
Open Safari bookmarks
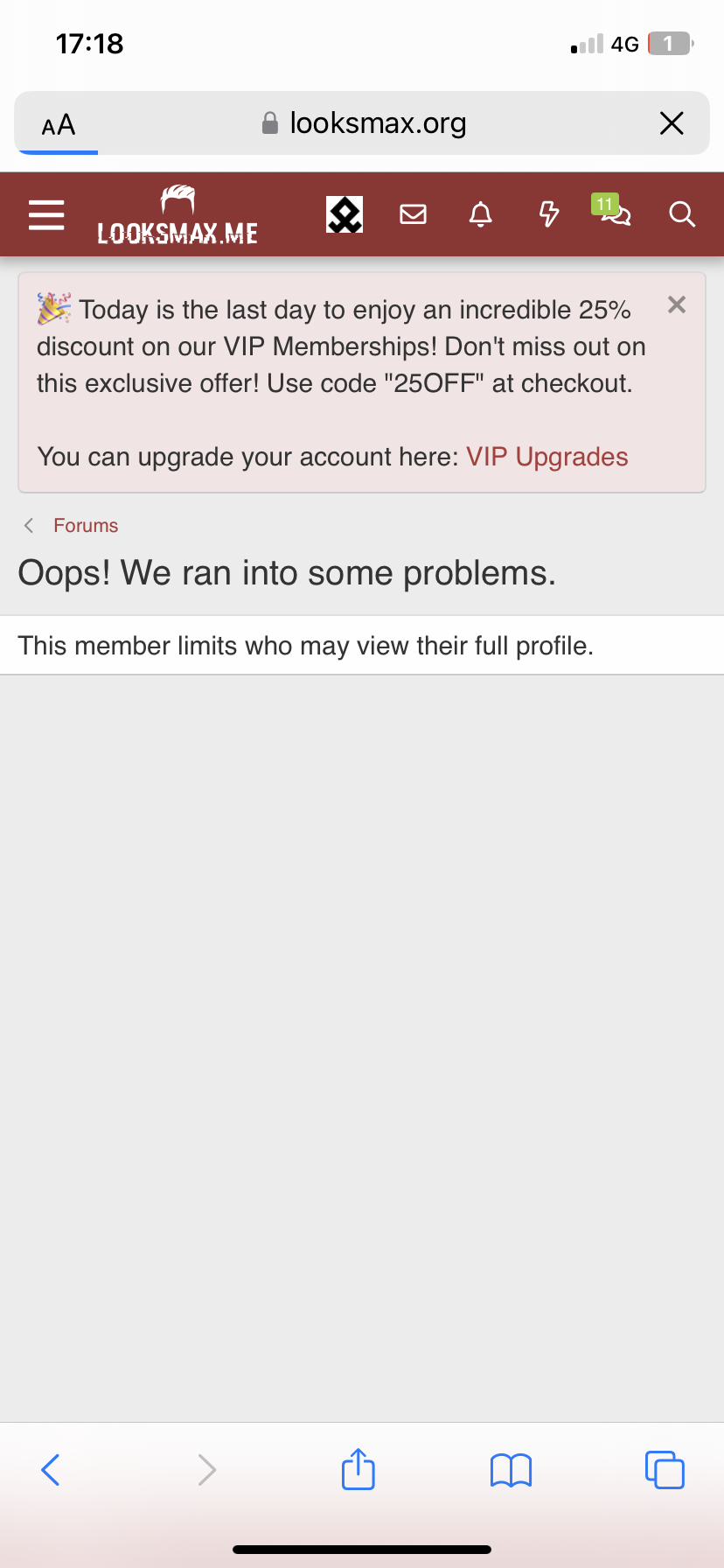click(512, 1470)
